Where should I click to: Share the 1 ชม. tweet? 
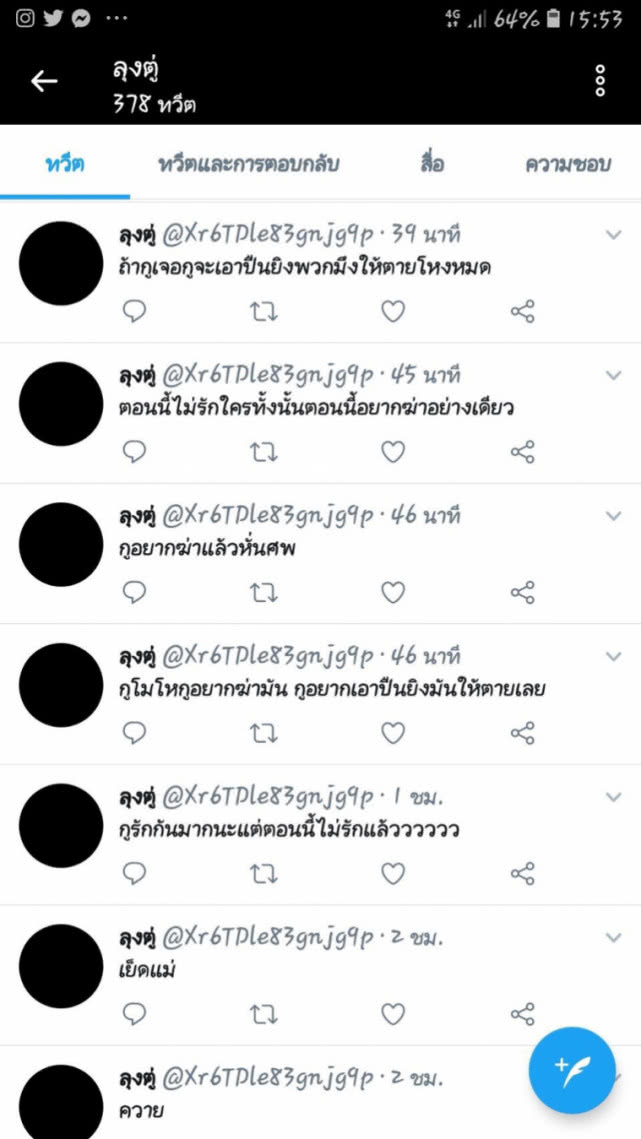[523, 874]
